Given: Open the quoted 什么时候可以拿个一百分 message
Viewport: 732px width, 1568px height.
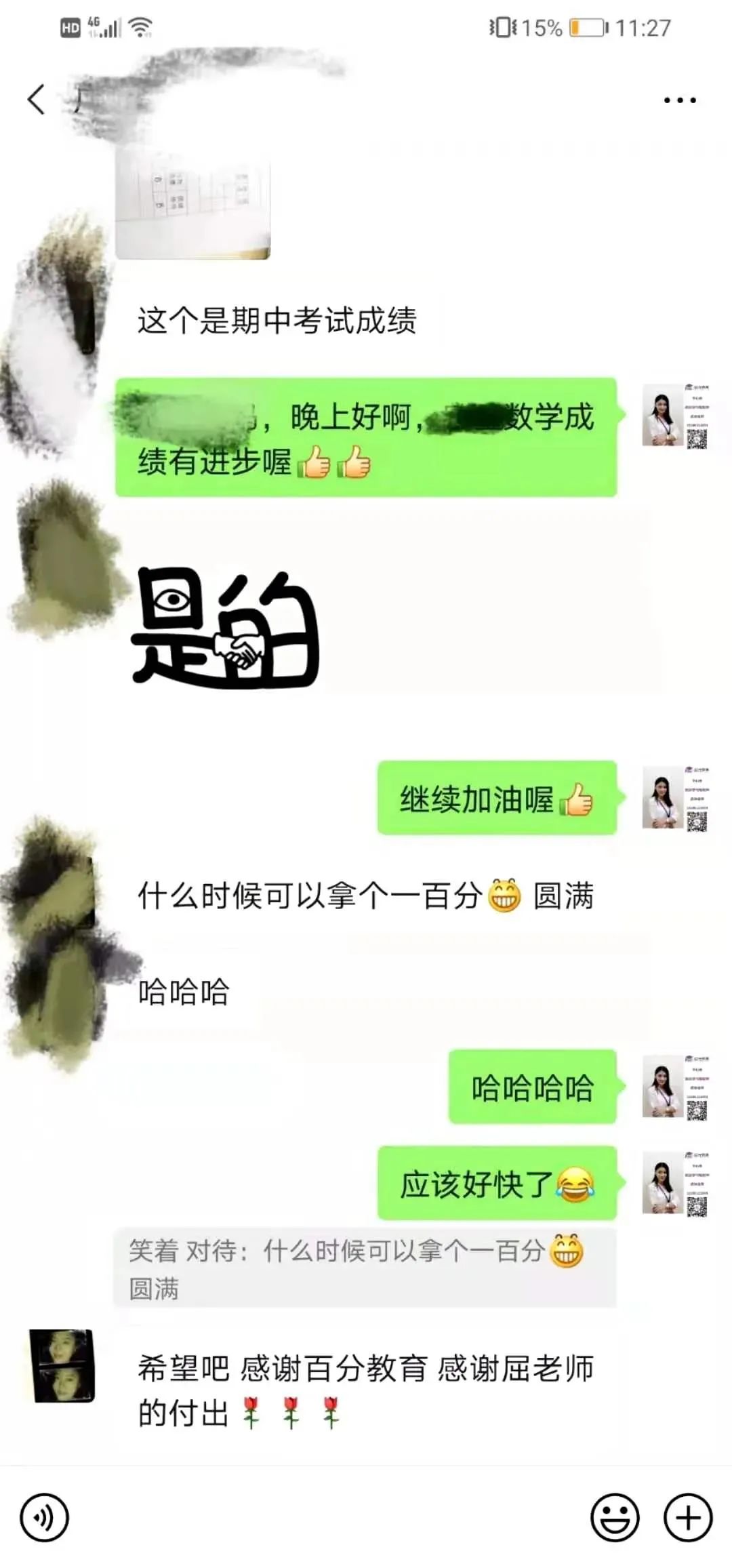Looking at the screenshot, I should coord(364,1269).
